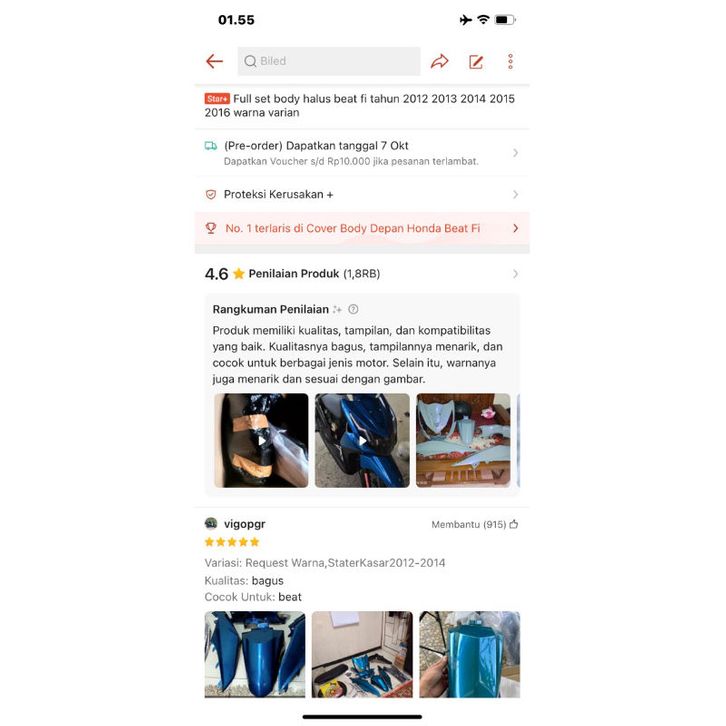Open the third review media with light-blue parts
Image resolution: width=726 pixels, height=726 pixels.
point(463,440)
